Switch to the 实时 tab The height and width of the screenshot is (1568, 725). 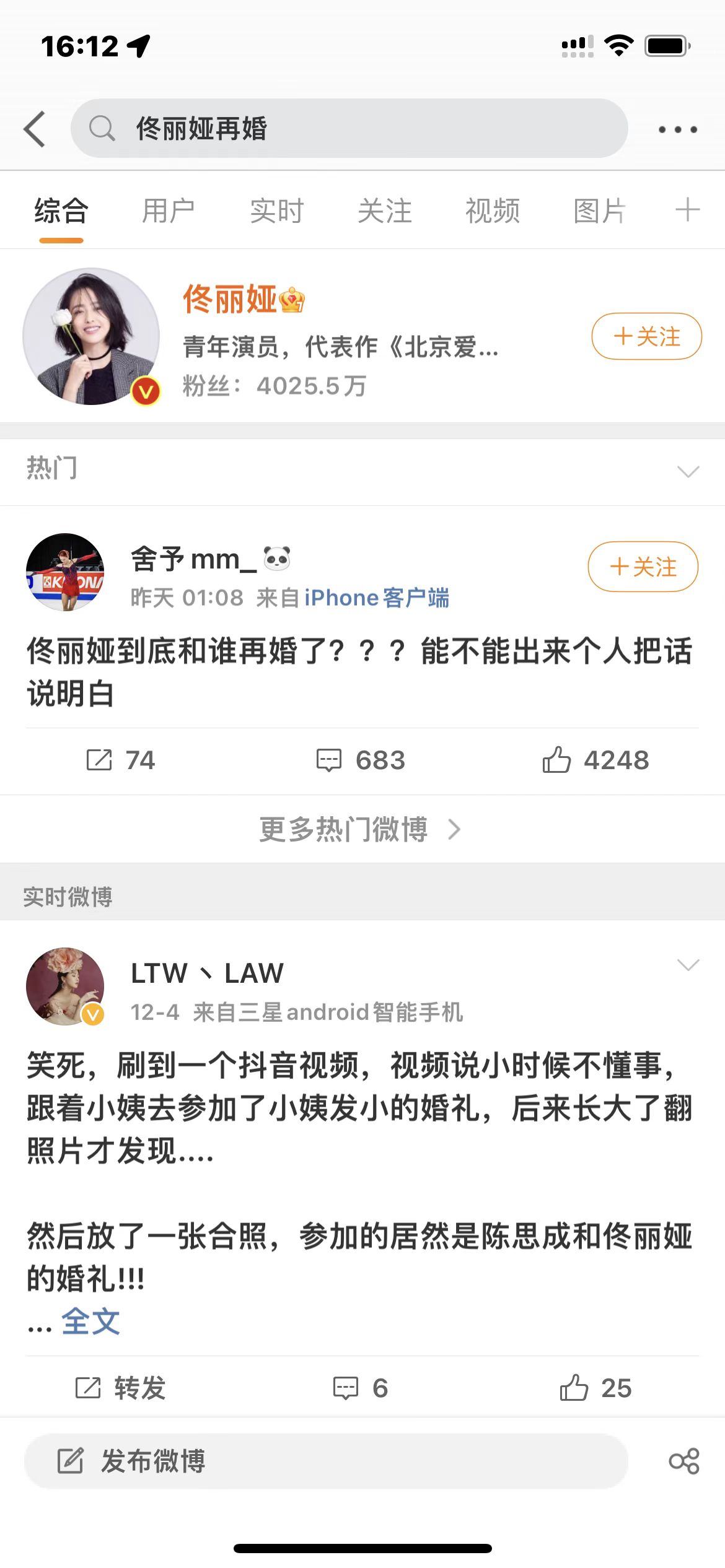[x=276, y=211]
